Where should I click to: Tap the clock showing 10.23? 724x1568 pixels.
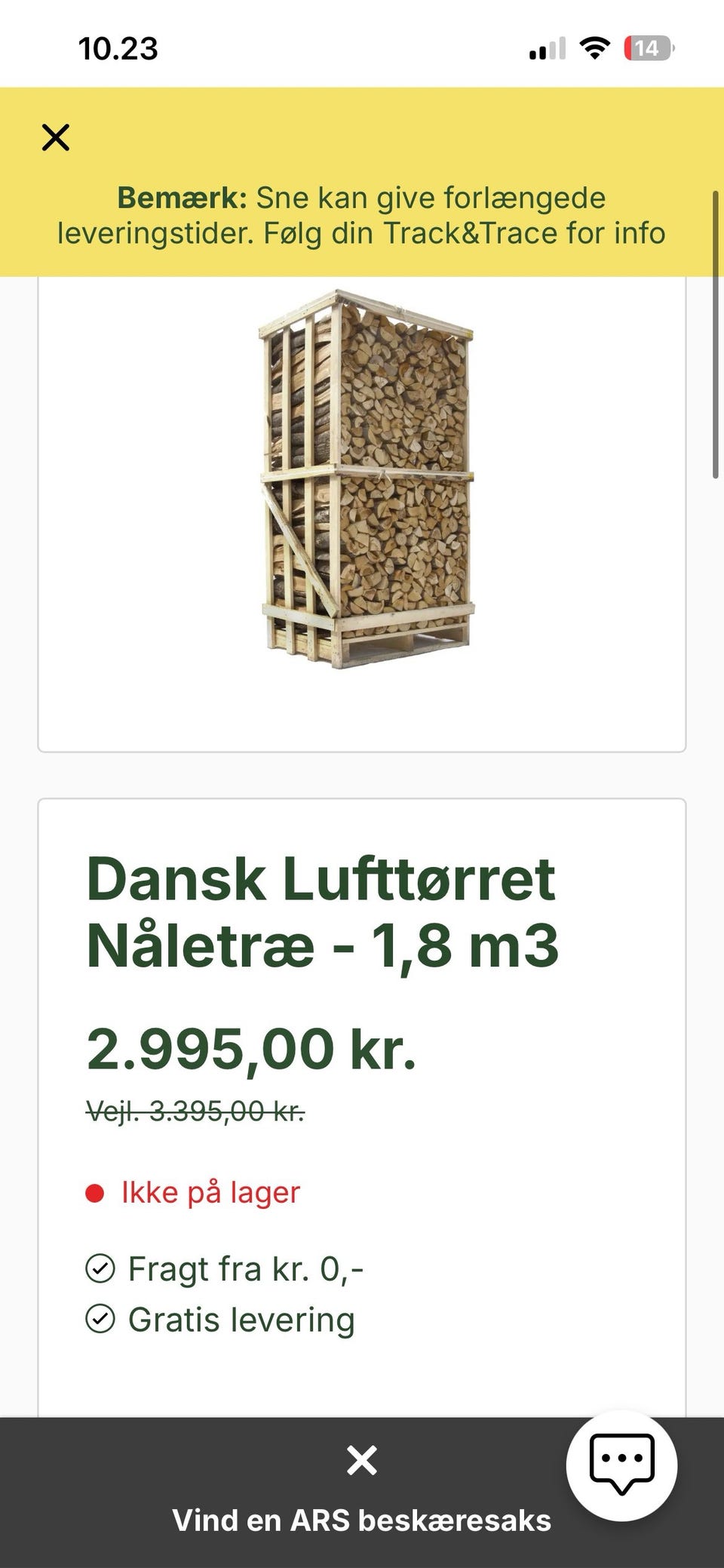(118, 48)
